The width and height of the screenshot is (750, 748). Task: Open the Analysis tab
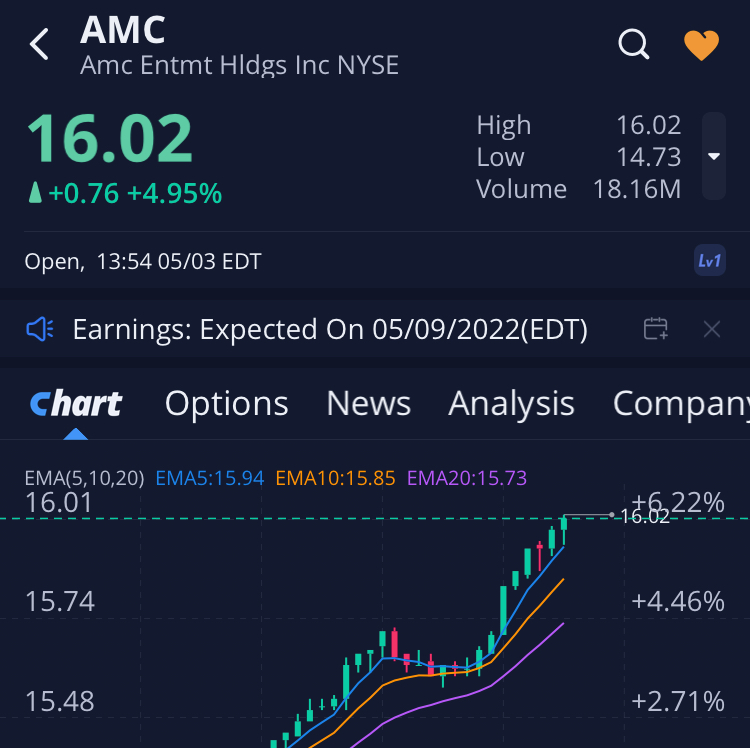511,404
